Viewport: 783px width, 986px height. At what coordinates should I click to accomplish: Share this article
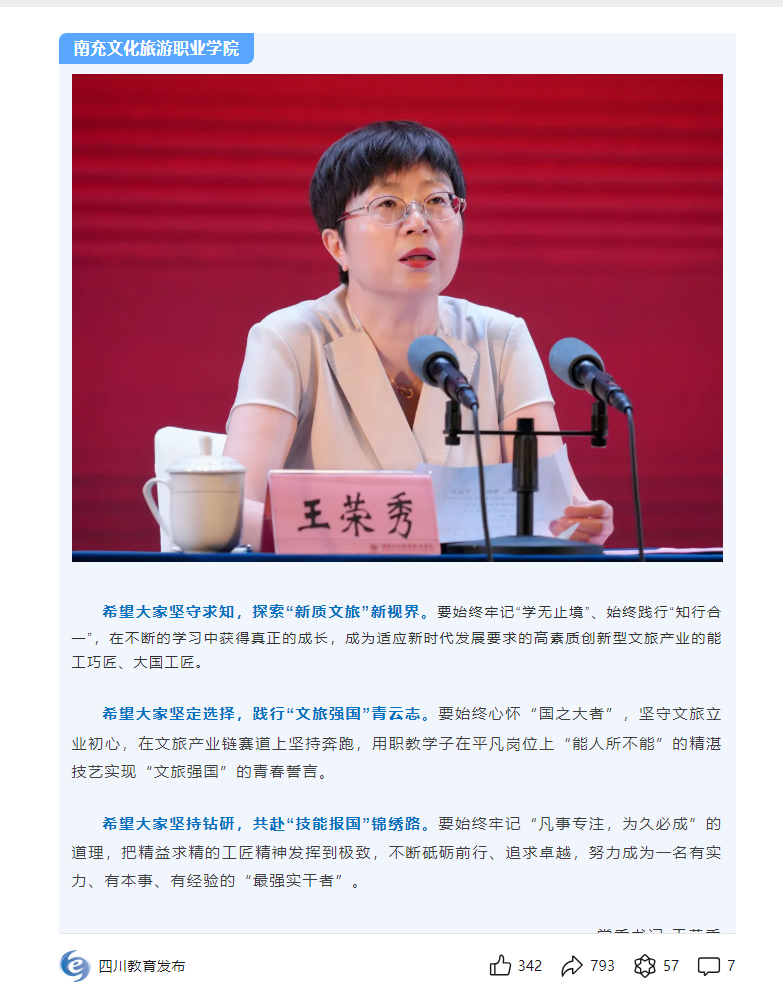pyautogui.click(x=572, y=965)
